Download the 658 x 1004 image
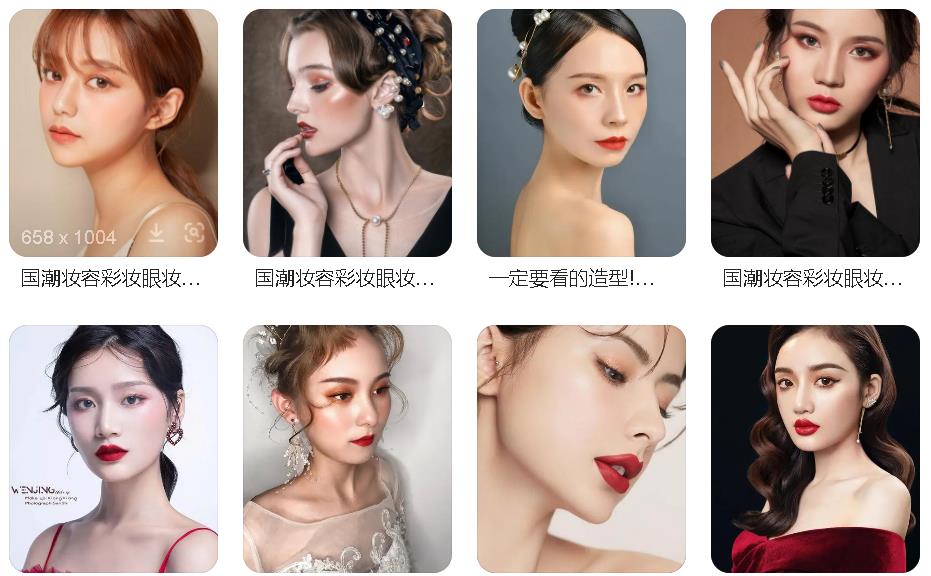 156,234
